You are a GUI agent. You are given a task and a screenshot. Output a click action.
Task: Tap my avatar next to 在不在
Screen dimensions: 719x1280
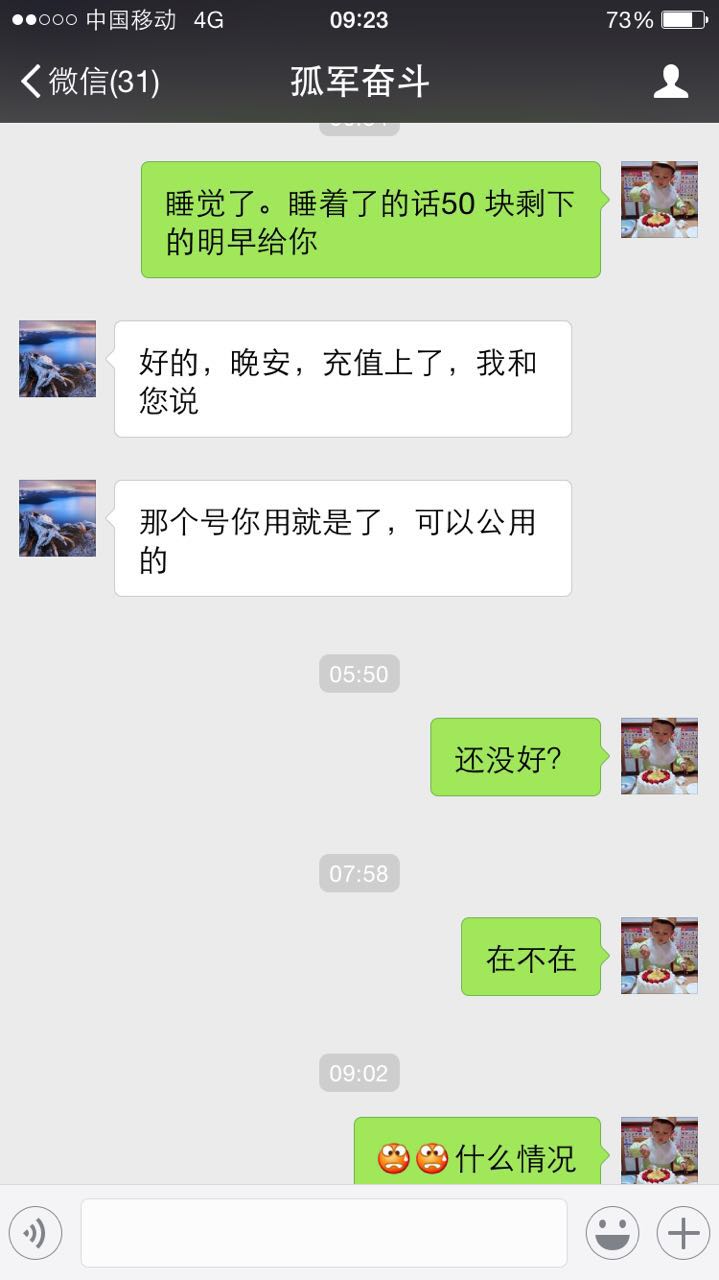click(659, 956)
